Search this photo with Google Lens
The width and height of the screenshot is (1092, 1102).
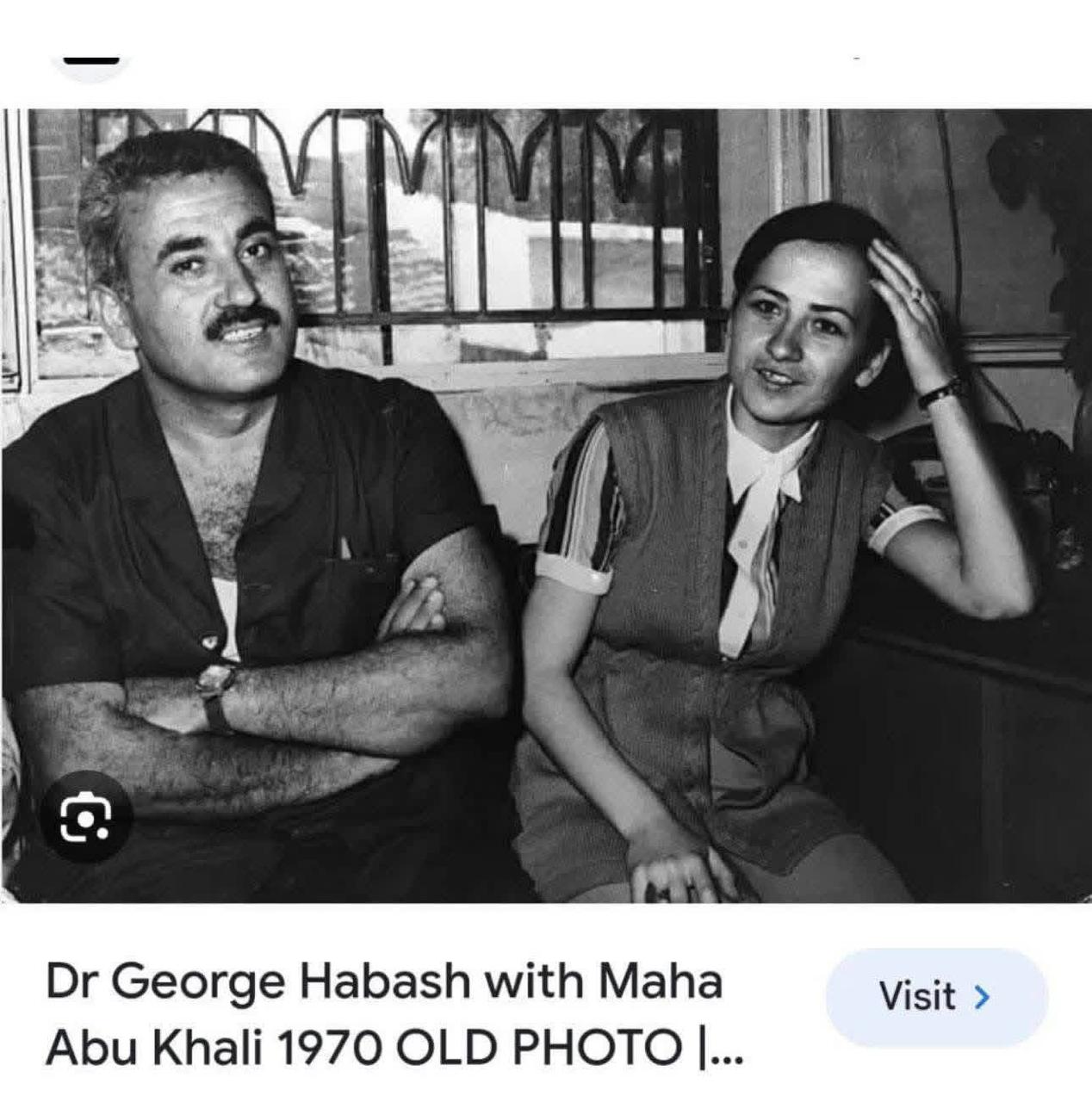(x=85, y=817)
